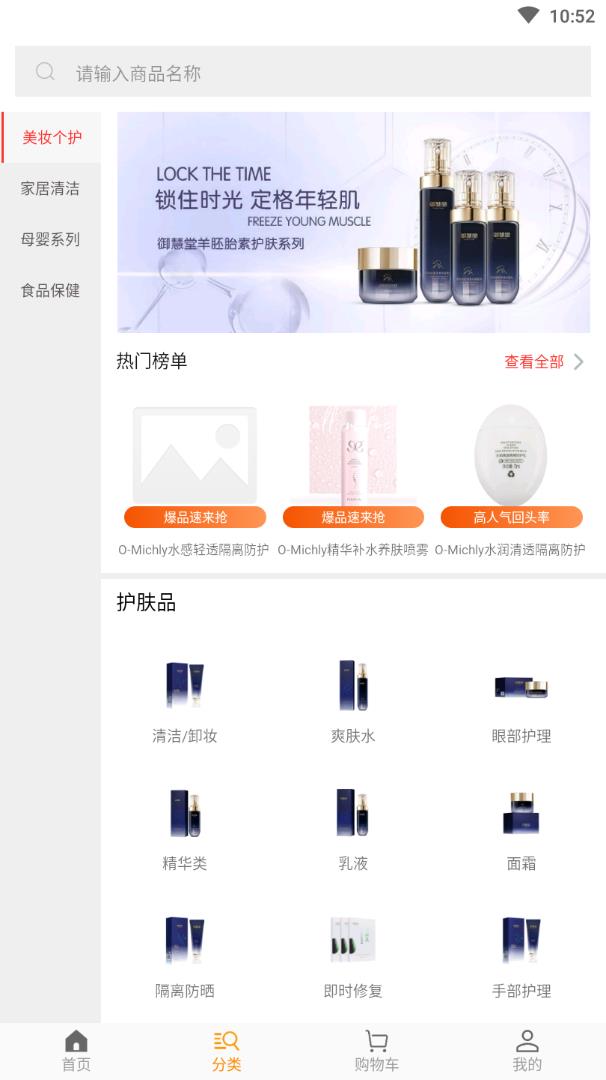Switch to the 我的 tab
This screenshot has height=1080, width=606.
[527, 1051]
